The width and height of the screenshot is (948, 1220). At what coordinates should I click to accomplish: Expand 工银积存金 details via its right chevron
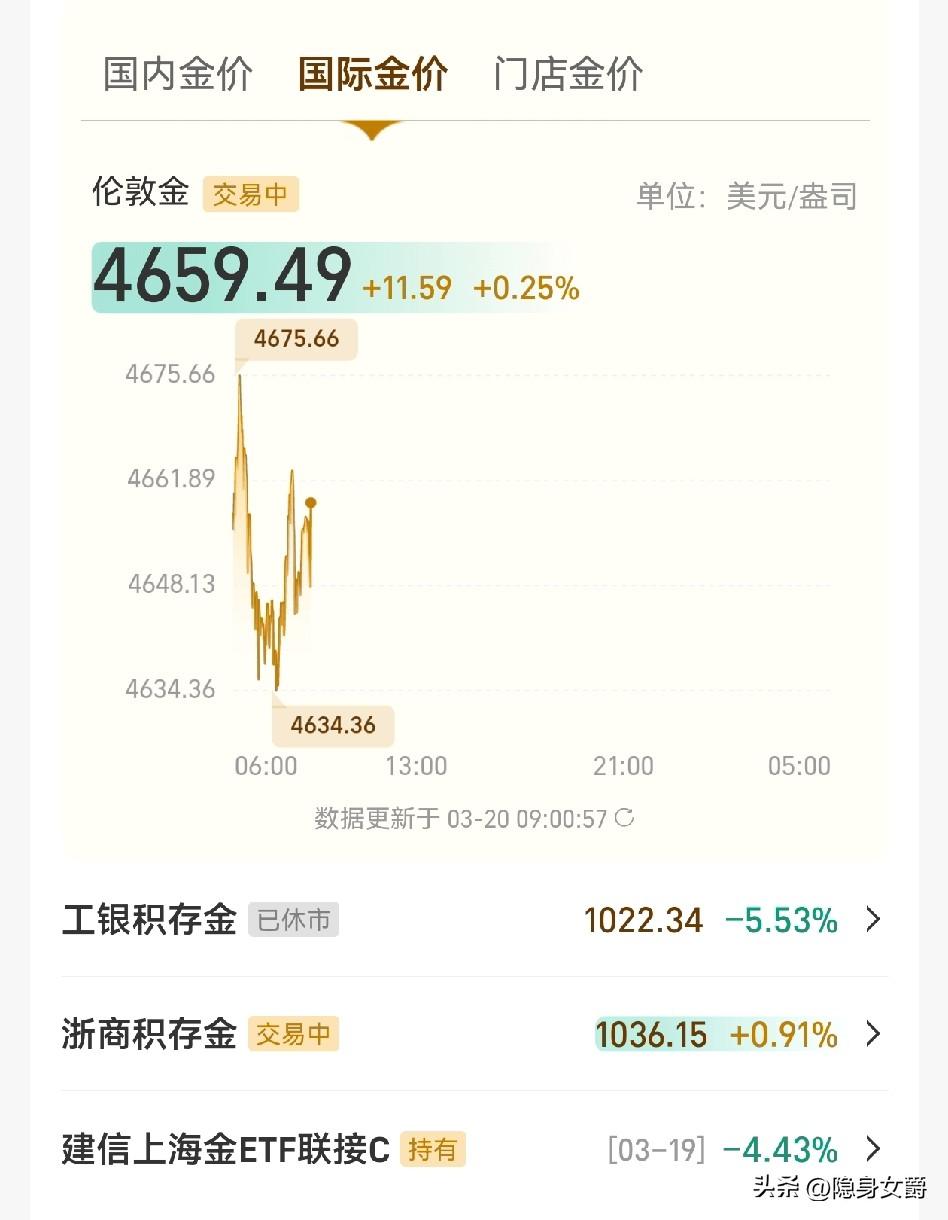point(873,920)
